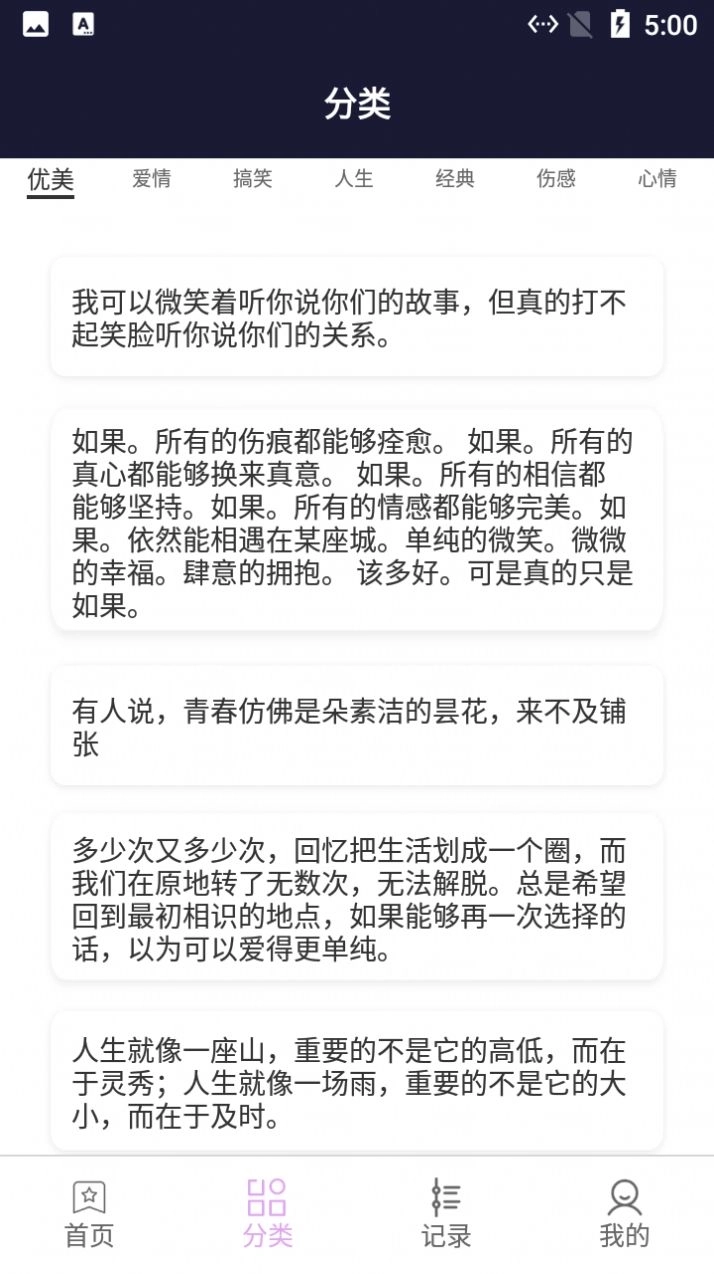
Task: Show the 伤感 category quotes
Action: [556, 179]
